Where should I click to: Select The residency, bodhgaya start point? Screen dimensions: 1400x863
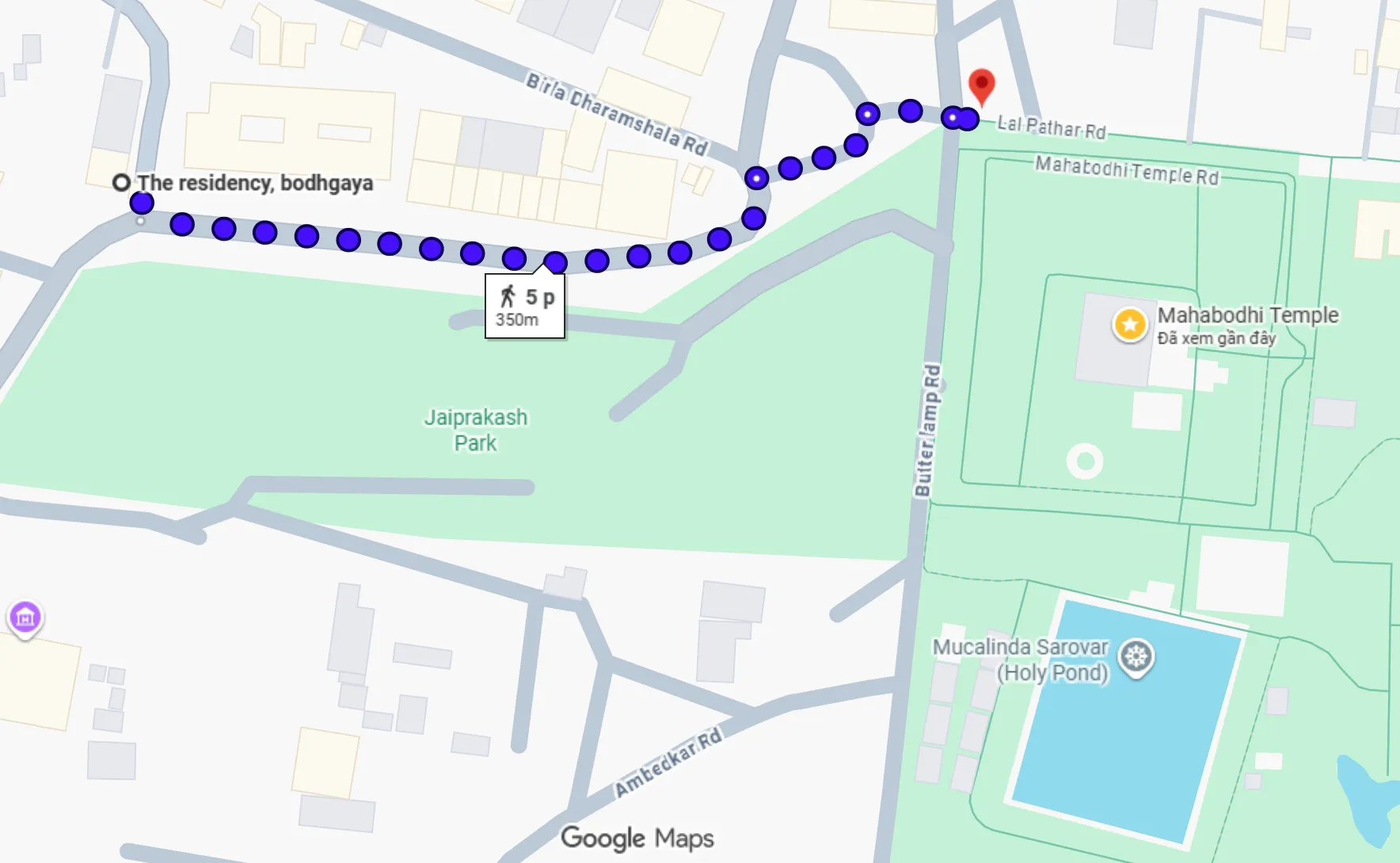tap(121, 183)
